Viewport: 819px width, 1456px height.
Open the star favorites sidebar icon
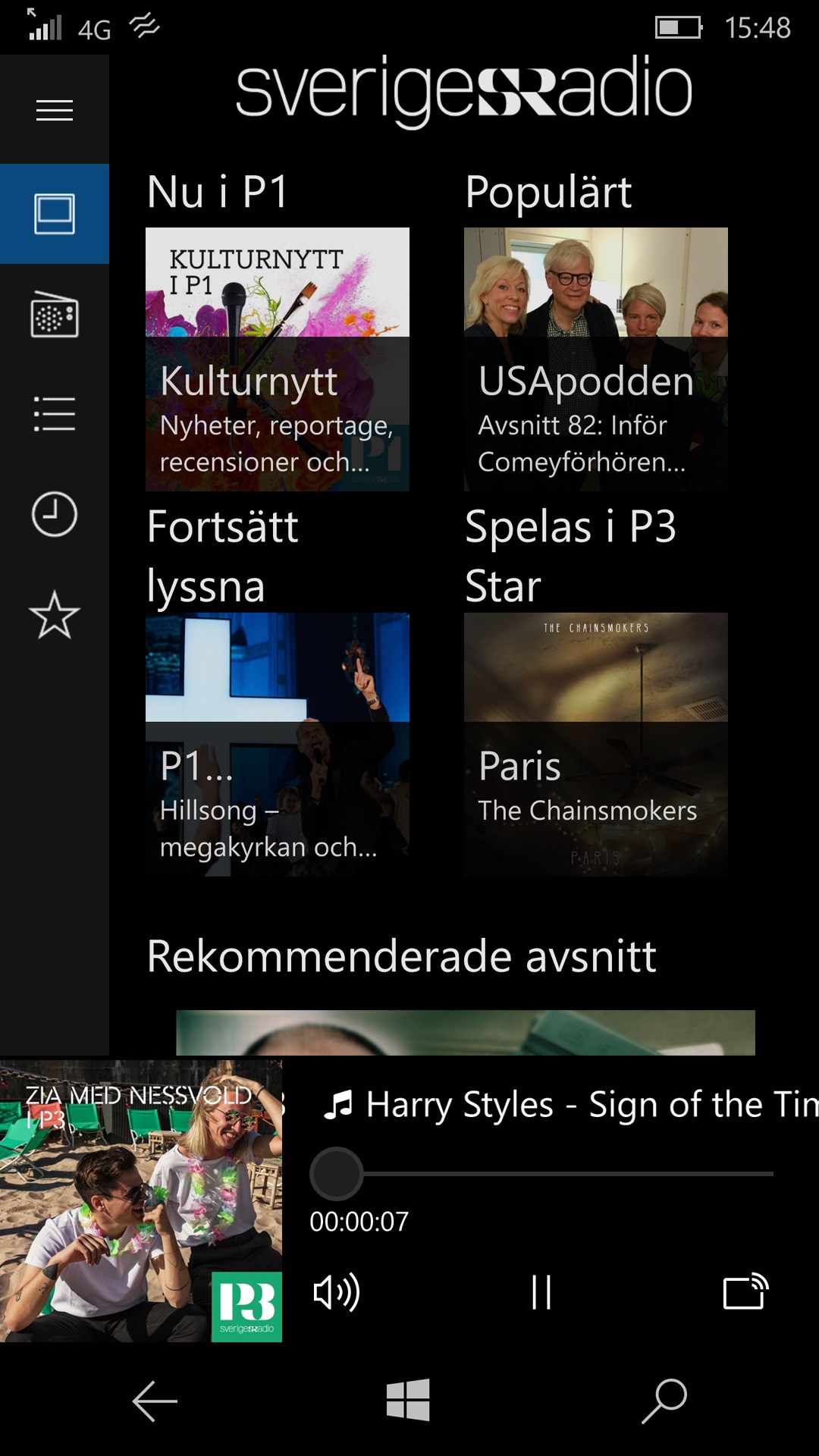pos(55,615)
